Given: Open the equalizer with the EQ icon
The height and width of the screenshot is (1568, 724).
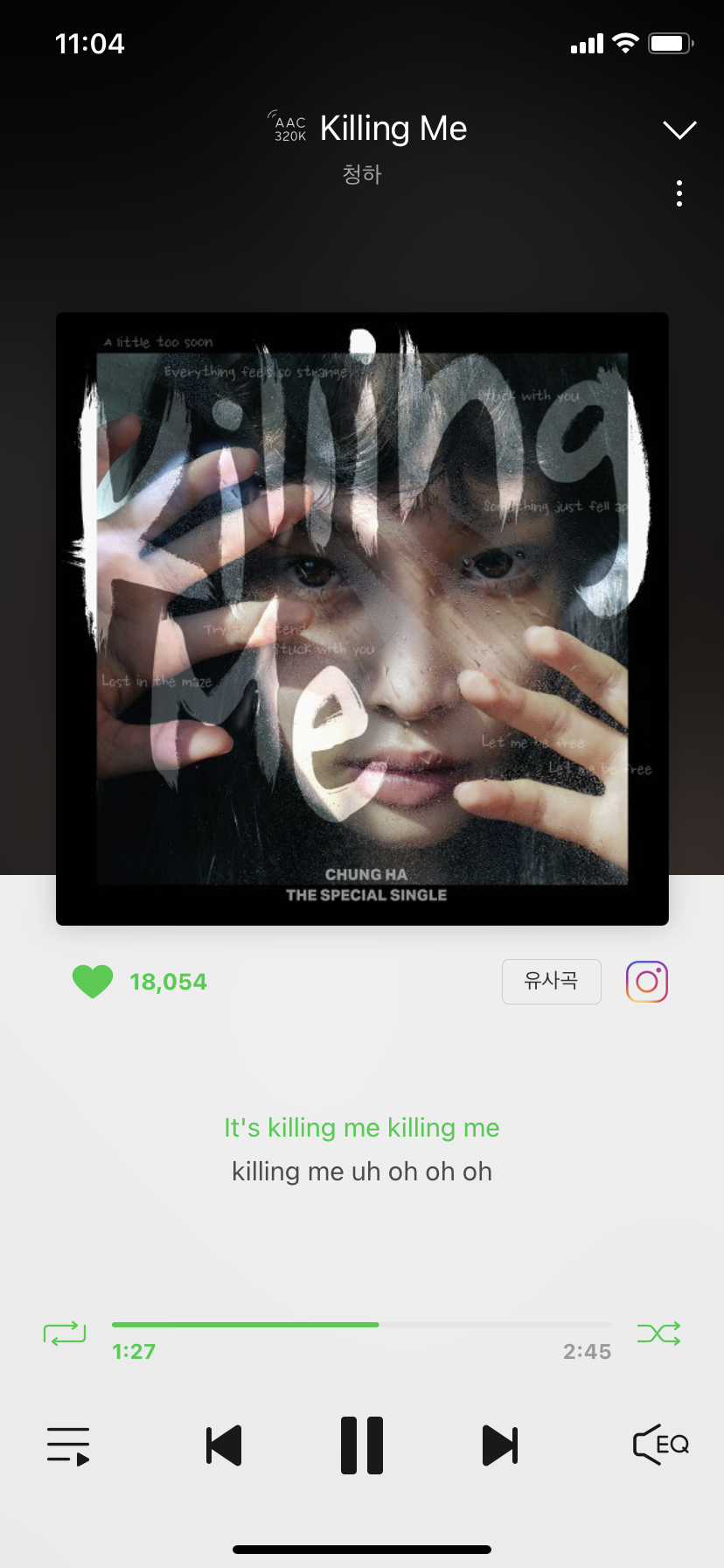Looking at the screenshot, I should click(x=662, y=1445).
